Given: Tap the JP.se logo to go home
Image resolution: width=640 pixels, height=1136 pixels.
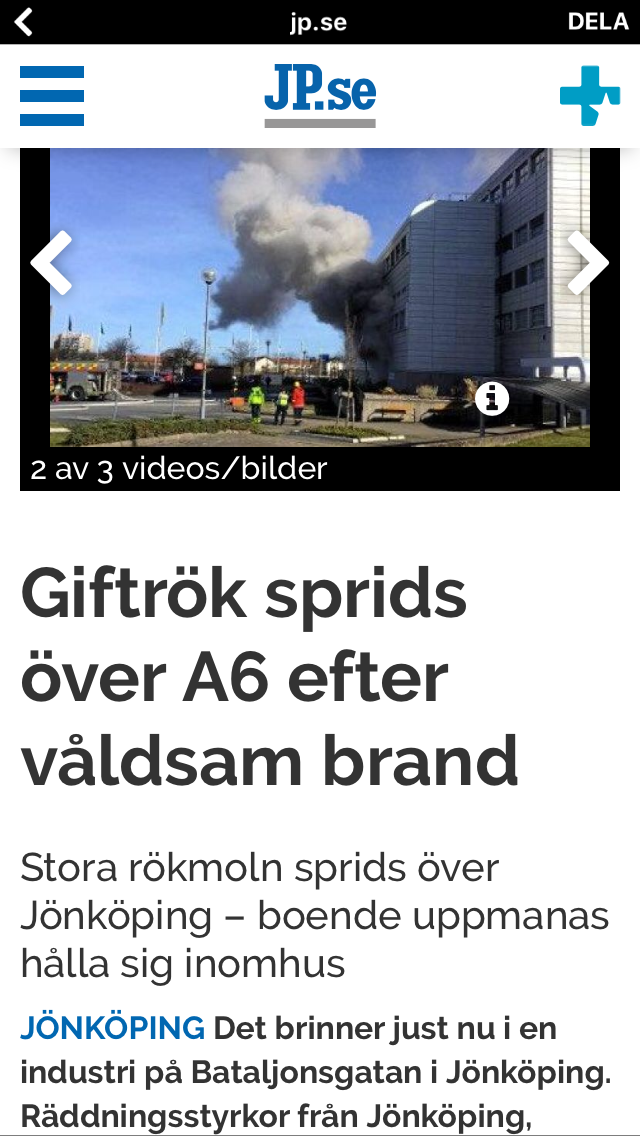Looking at the screenshot, I should point(320,96).
